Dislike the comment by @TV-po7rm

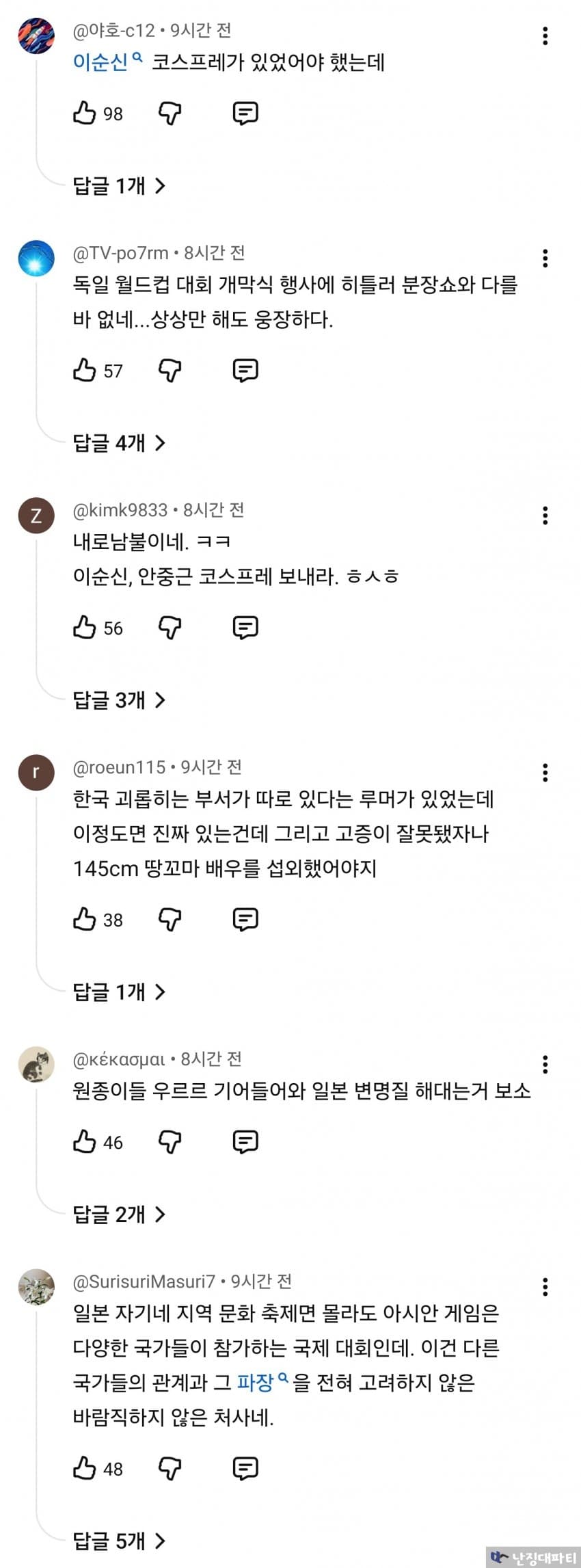coord(170,371)
